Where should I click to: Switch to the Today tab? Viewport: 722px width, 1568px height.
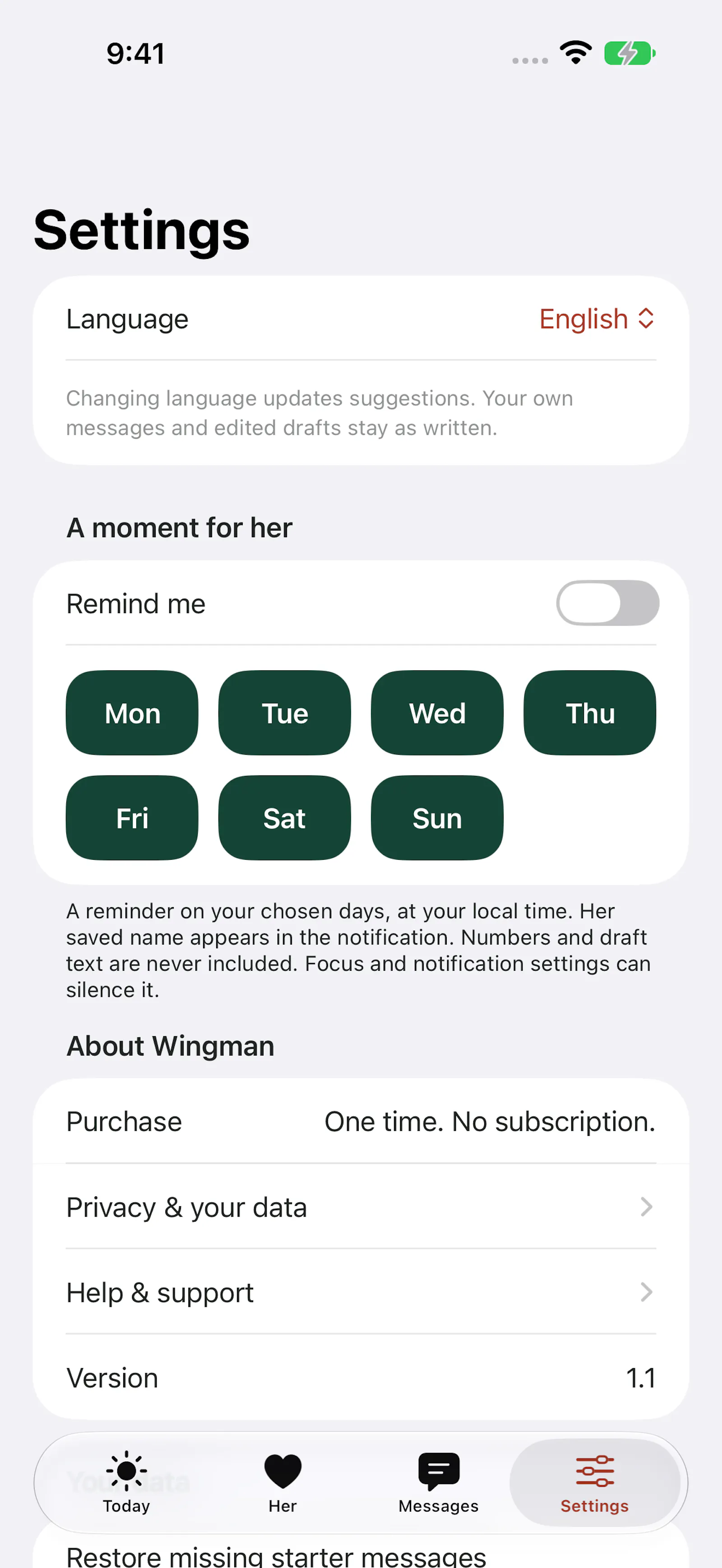pyautogui.click(x=127, y=1482)
